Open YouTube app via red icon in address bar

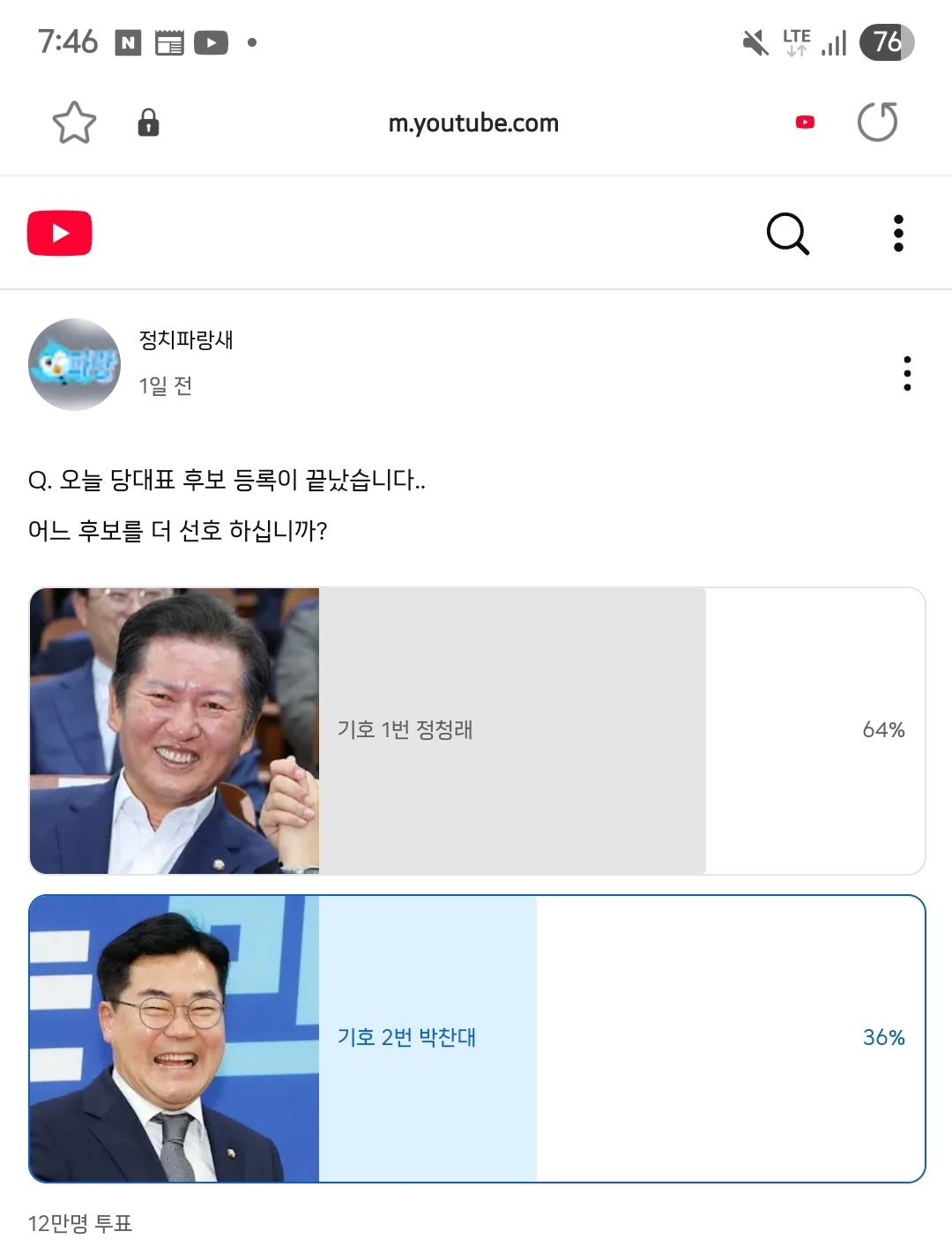pyautogui.click(x=803, y=122)
